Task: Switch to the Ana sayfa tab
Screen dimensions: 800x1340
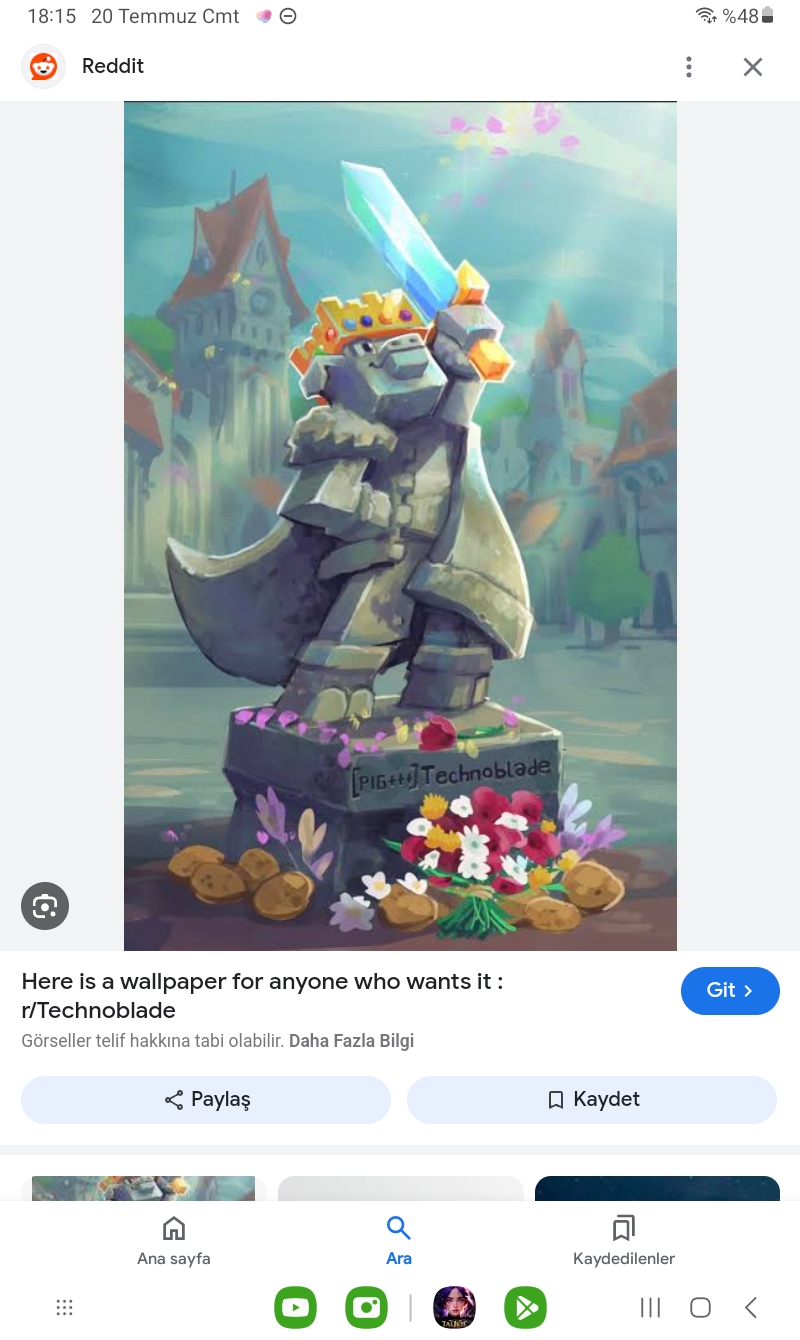Action: click(x=174, y=1240)
